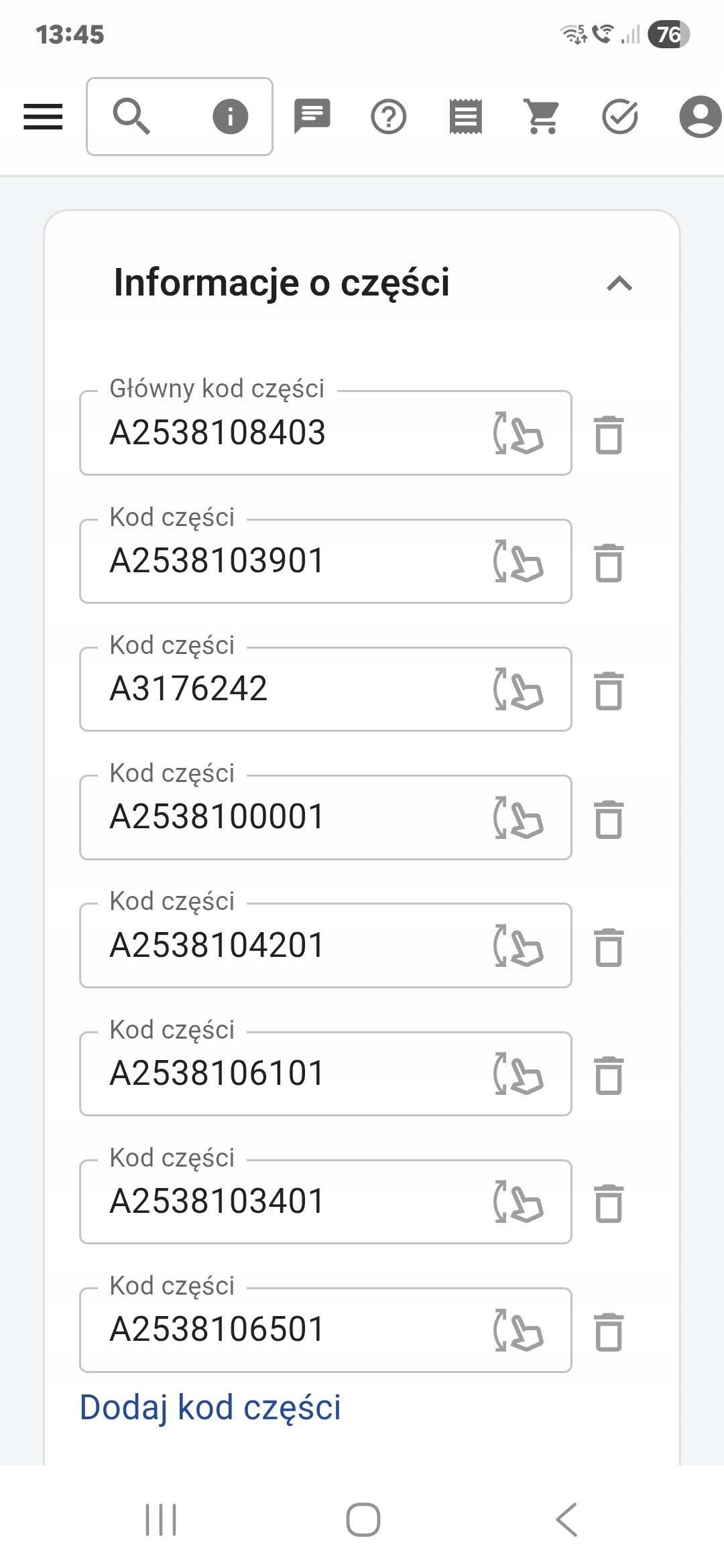Open the help question mark
Viewport: 724px width, 1568px height.
389,117
